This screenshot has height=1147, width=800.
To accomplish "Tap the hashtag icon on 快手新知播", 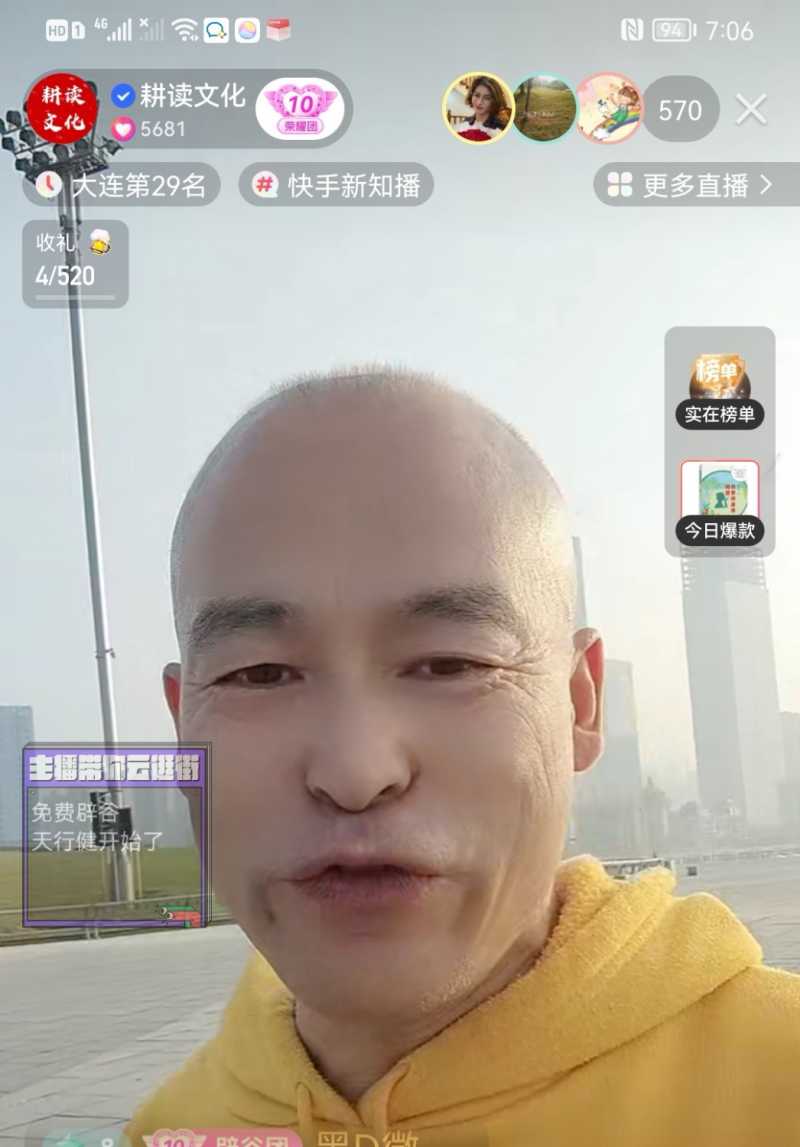I will coord(261,186).
